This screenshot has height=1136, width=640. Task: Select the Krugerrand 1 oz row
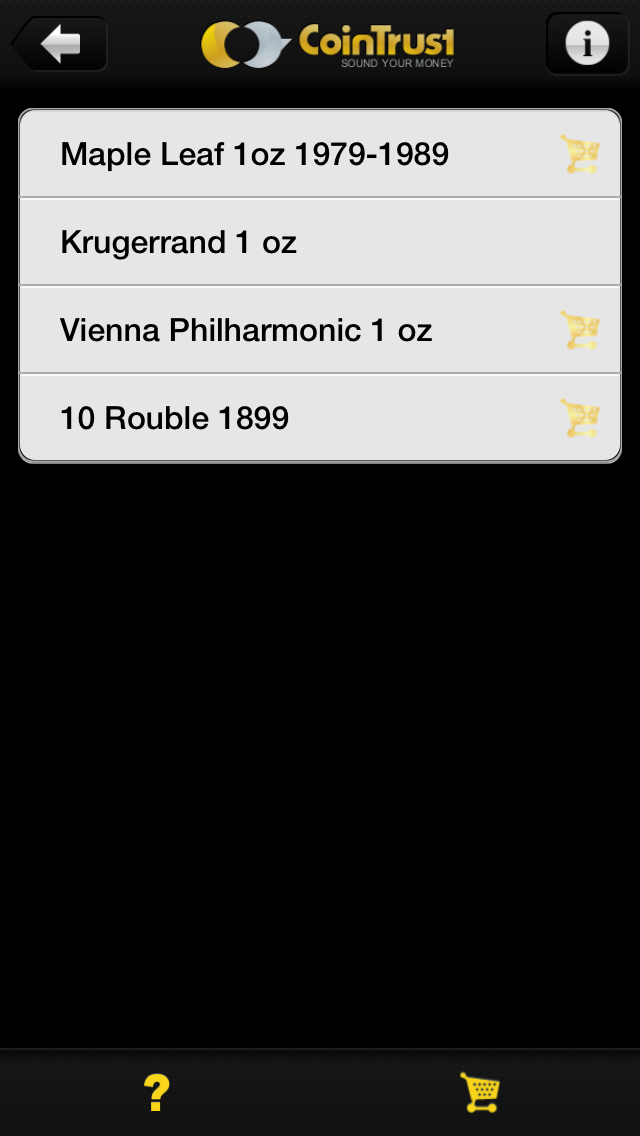point(180,242)
